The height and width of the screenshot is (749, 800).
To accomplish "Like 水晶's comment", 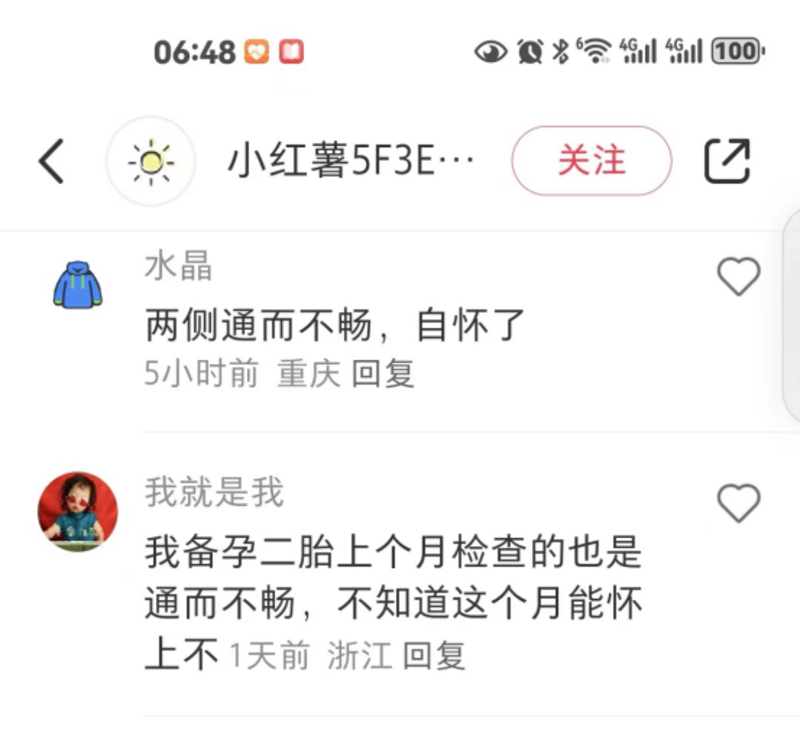I will coord(739,277).
